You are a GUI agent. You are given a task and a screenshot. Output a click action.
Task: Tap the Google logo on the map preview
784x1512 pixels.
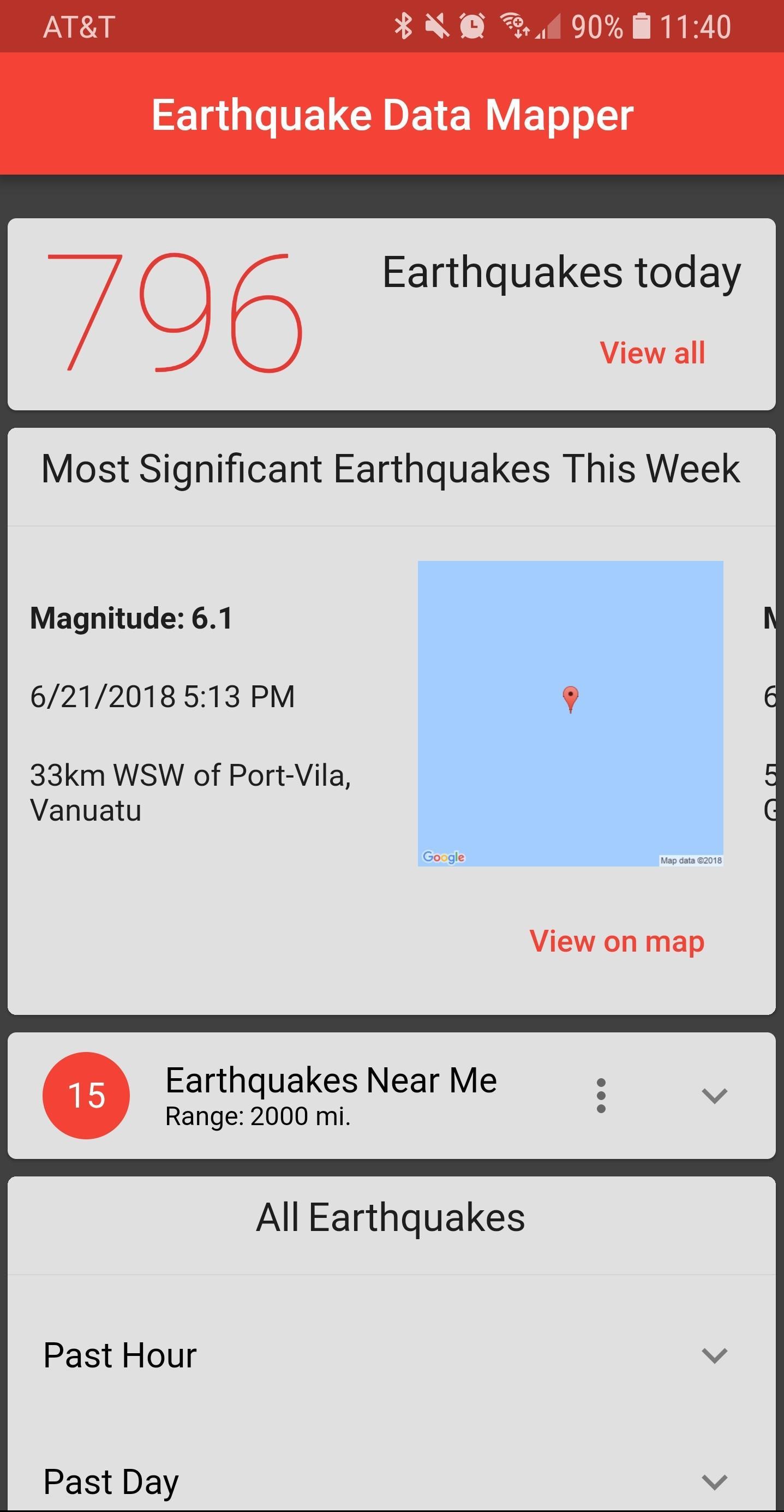444,857
